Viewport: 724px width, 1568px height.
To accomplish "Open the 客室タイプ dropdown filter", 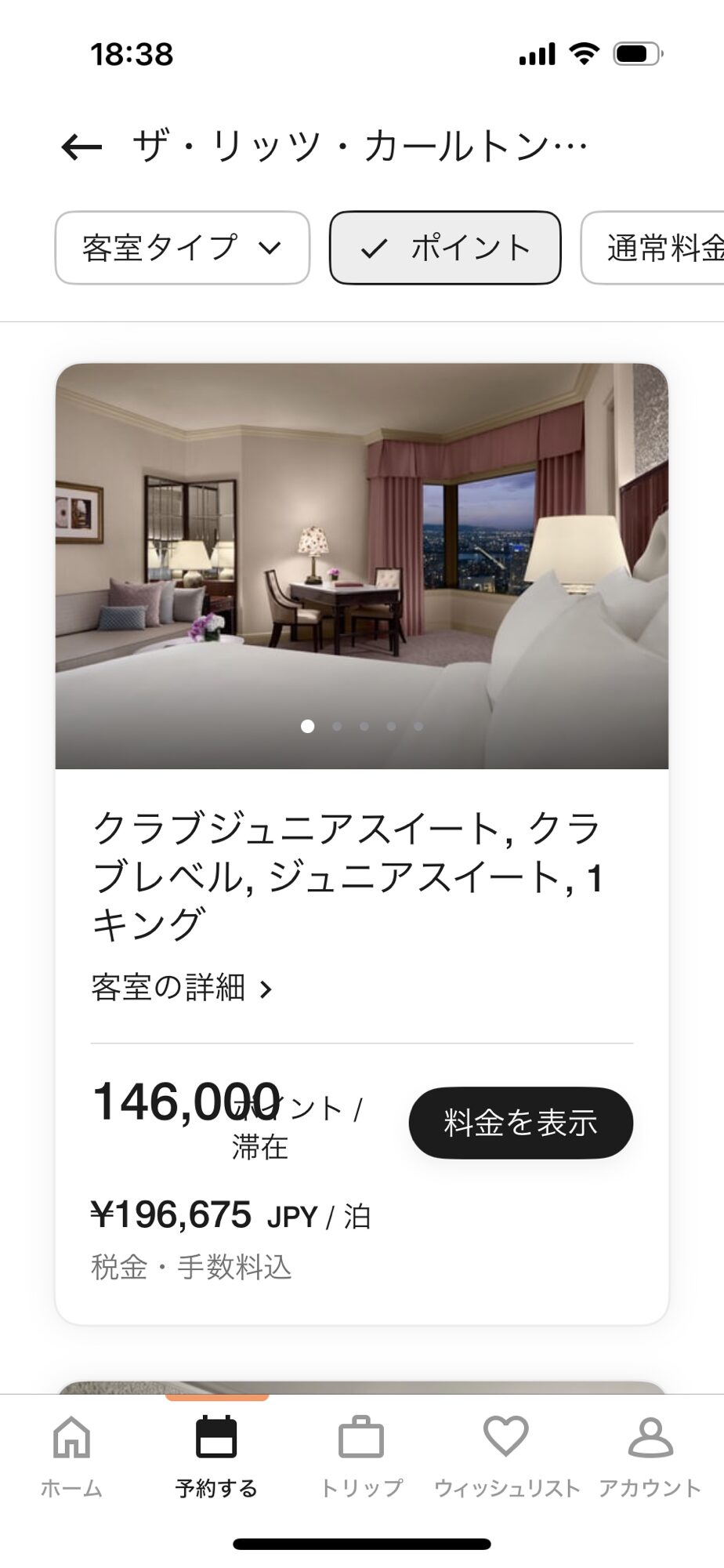I will coord(183,248).
